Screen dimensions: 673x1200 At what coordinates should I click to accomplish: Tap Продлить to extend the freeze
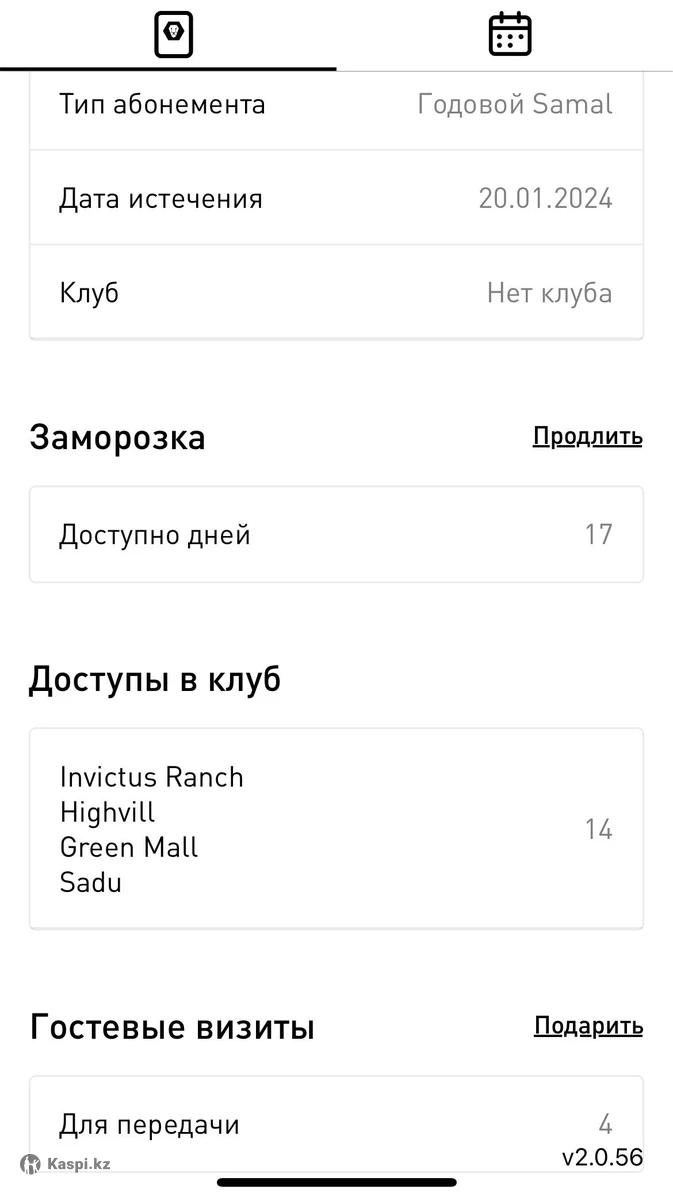click(588, 437)
